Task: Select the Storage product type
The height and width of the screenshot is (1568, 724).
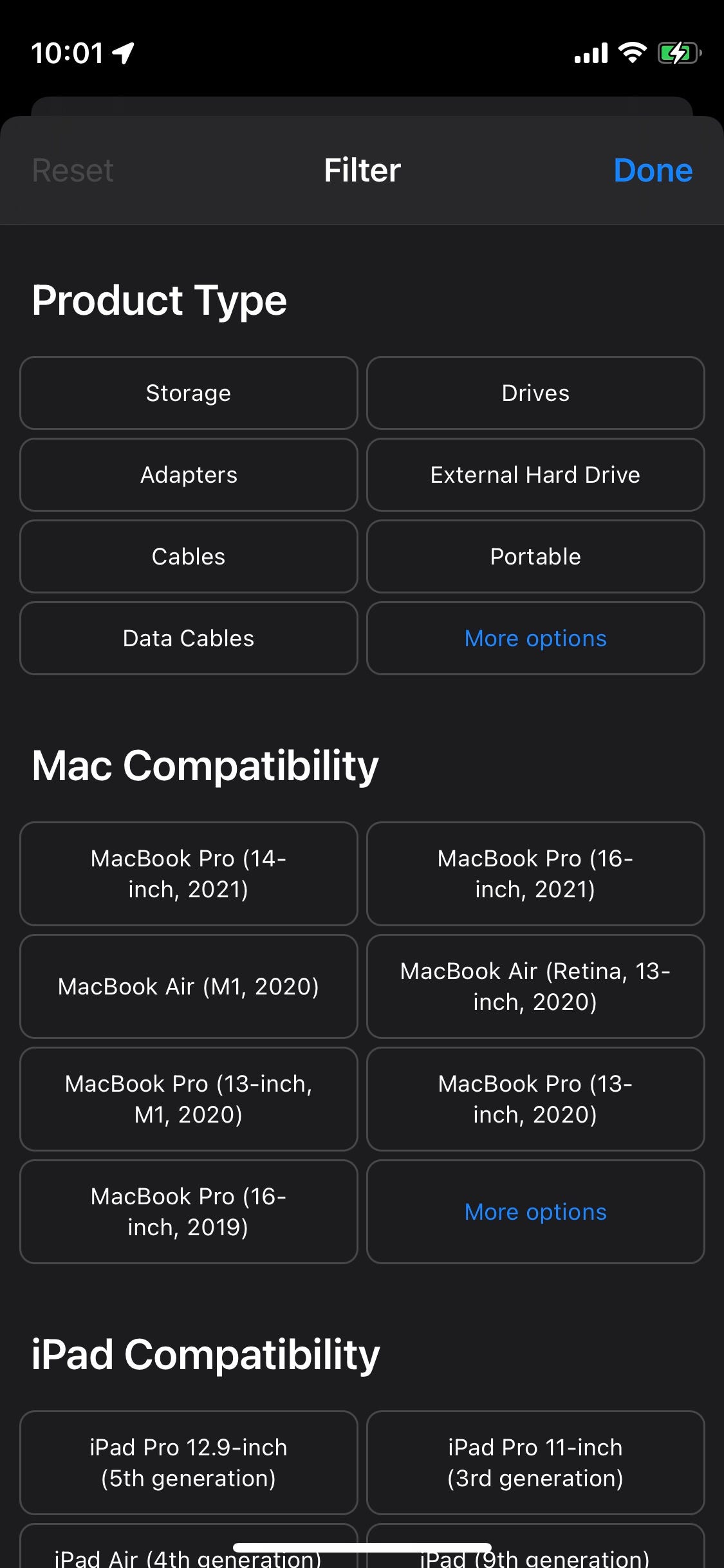Action: [x=189, y=393]
